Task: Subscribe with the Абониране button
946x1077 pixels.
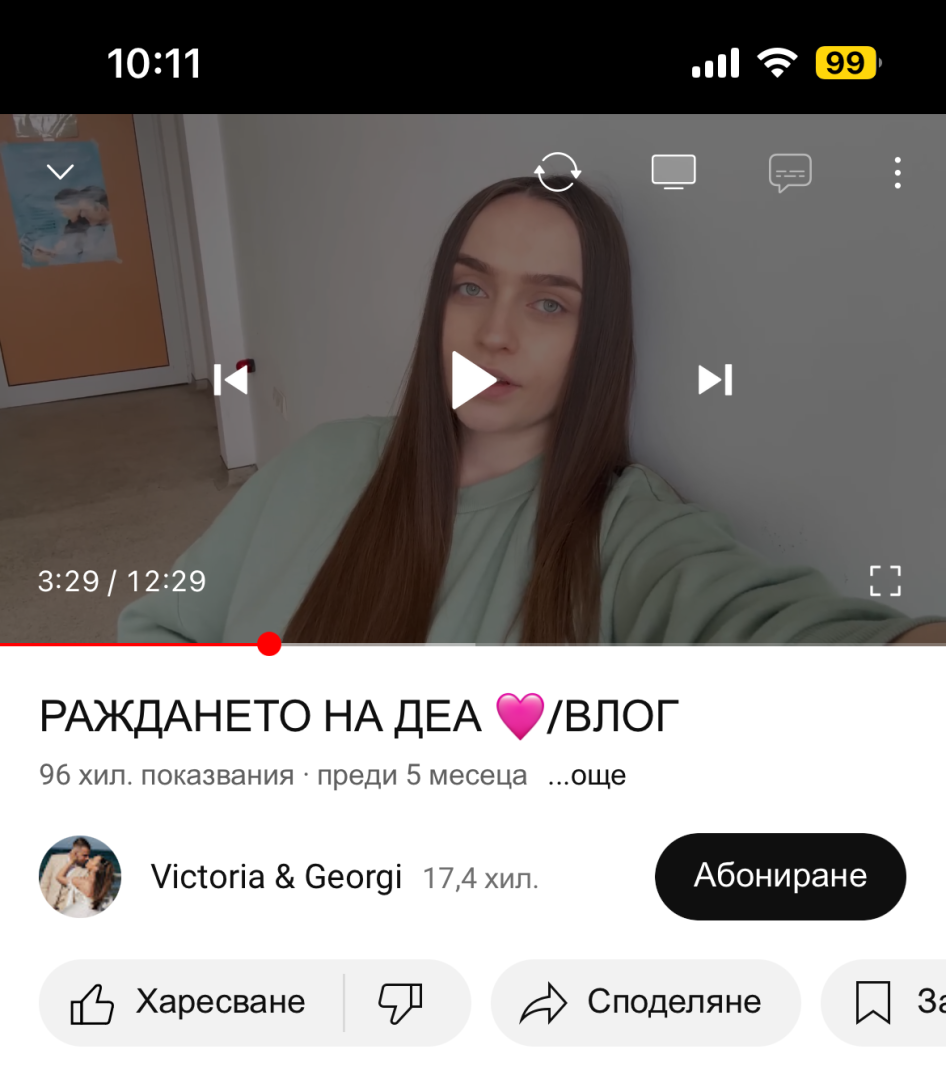Action: click(780, 876)
